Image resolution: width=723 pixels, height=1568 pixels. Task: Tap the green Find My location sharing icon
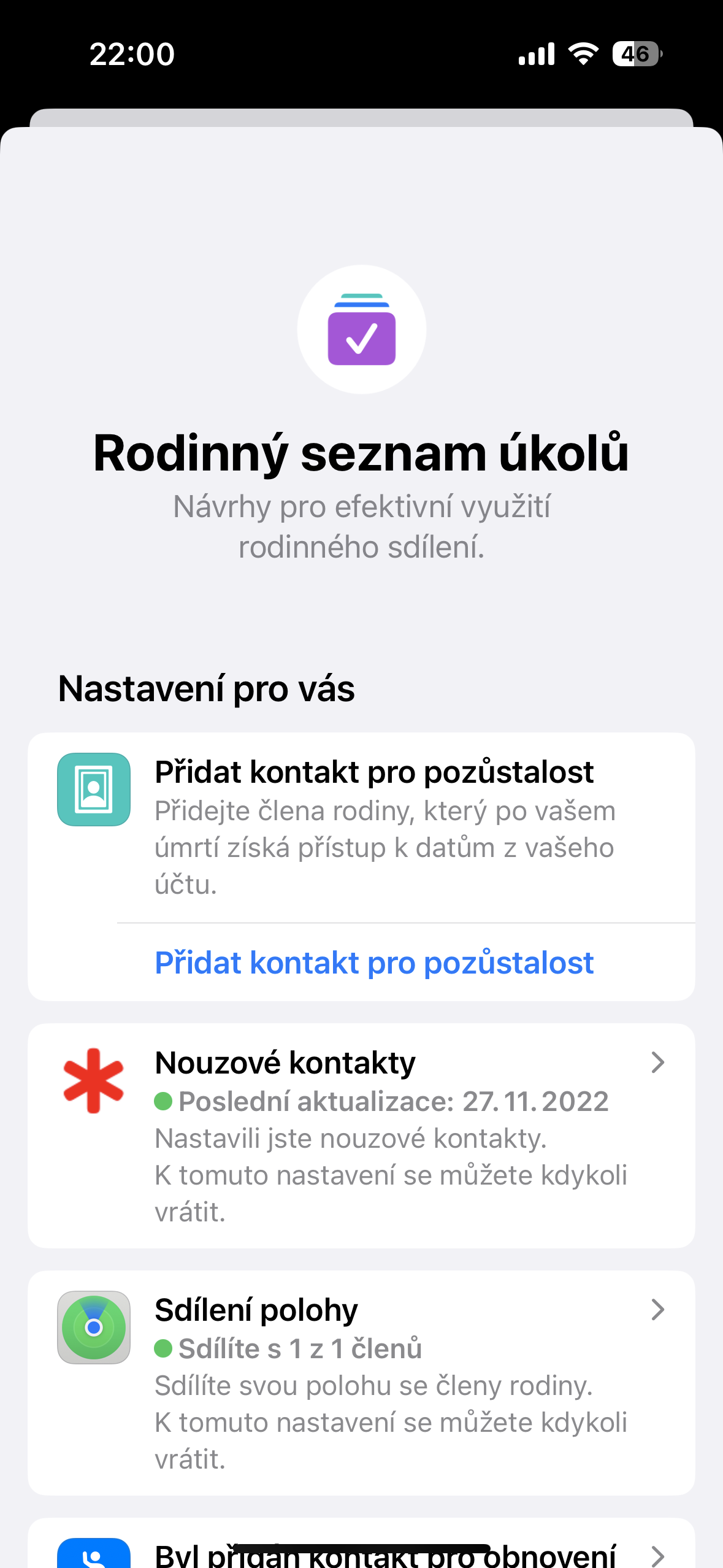[93, 1328]
